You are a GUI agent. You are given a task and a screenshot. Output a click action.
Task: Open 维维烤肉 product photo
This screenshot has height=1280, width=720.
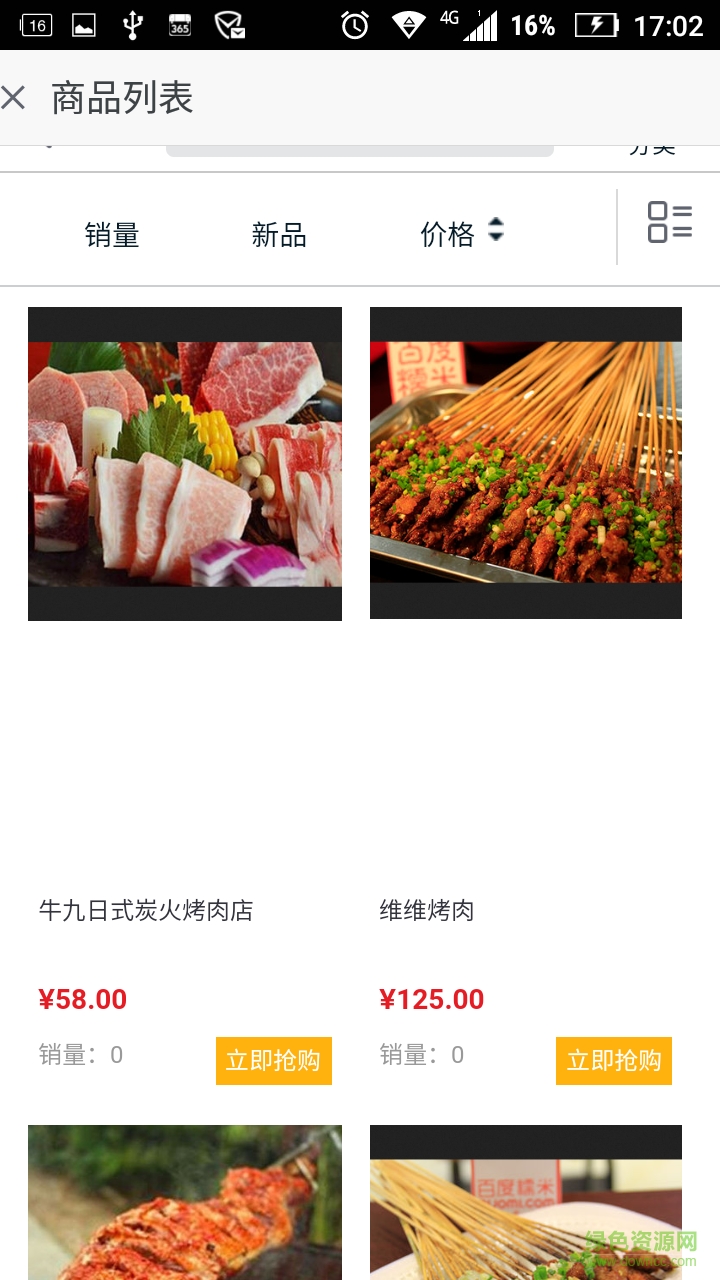coord(526,463)
